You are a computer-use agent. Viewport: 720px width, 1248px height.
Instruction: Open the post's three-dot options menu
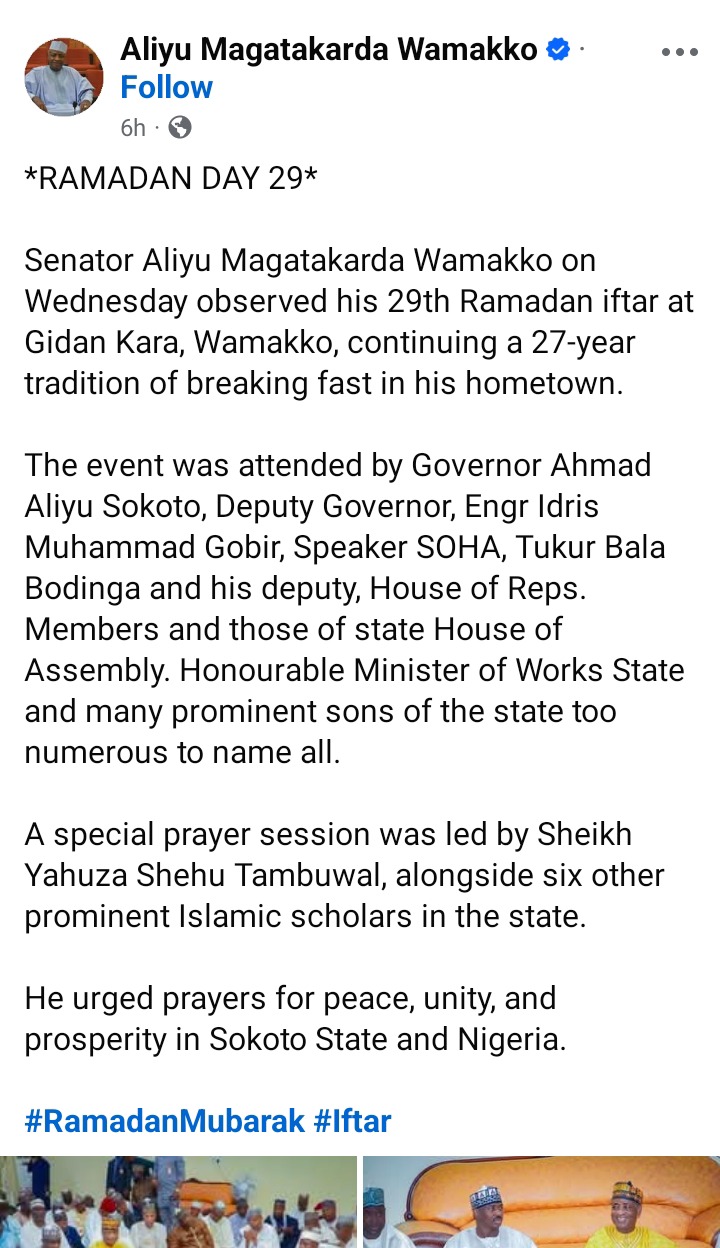pos(679,52)
